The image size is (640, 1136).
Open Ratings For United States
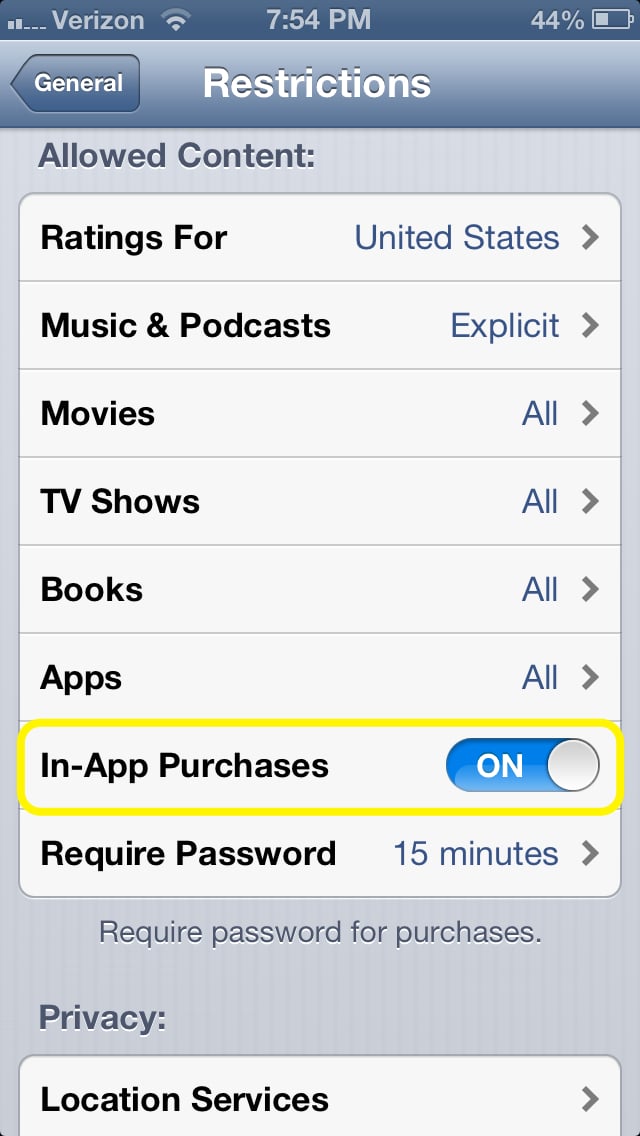(x=320, y=238)
